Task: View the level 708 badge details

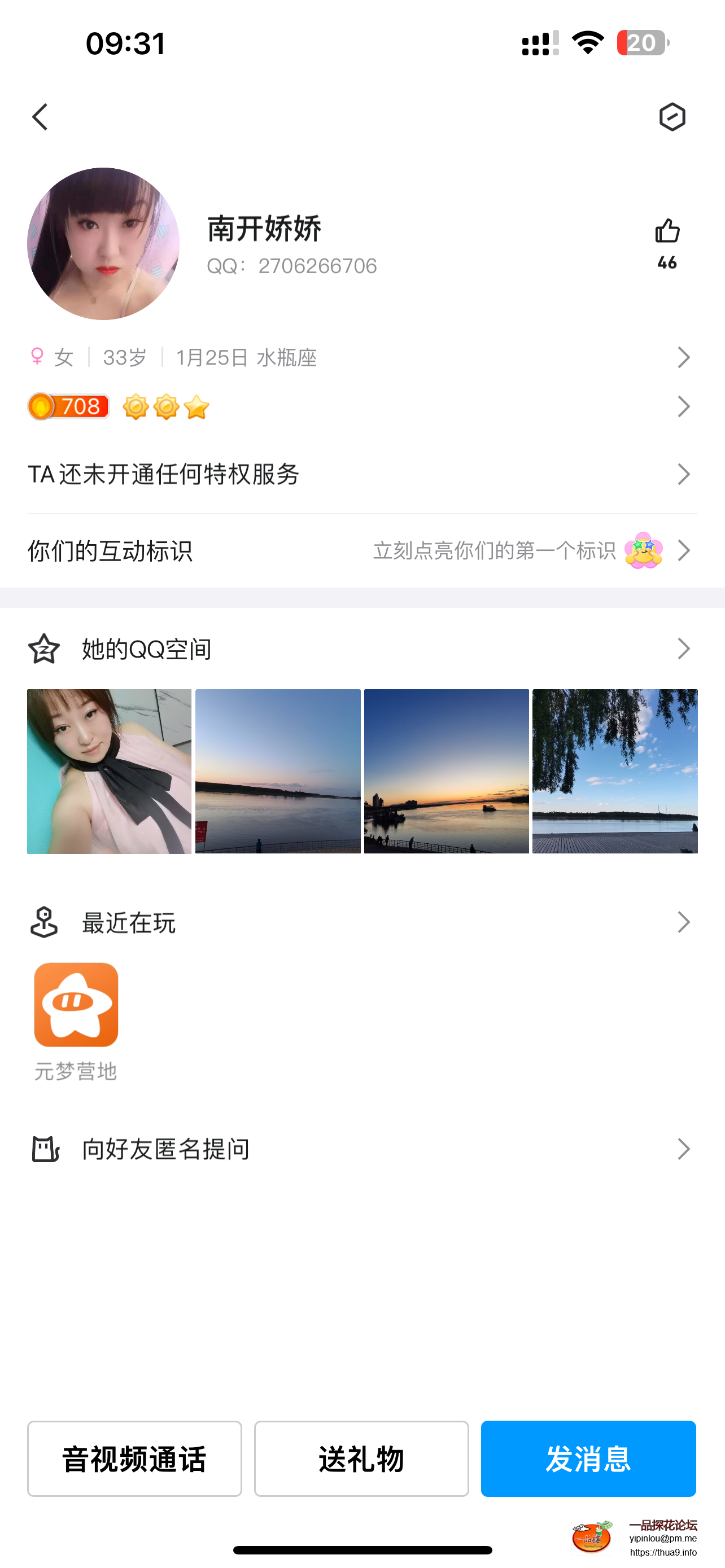Action: [68, 406]
